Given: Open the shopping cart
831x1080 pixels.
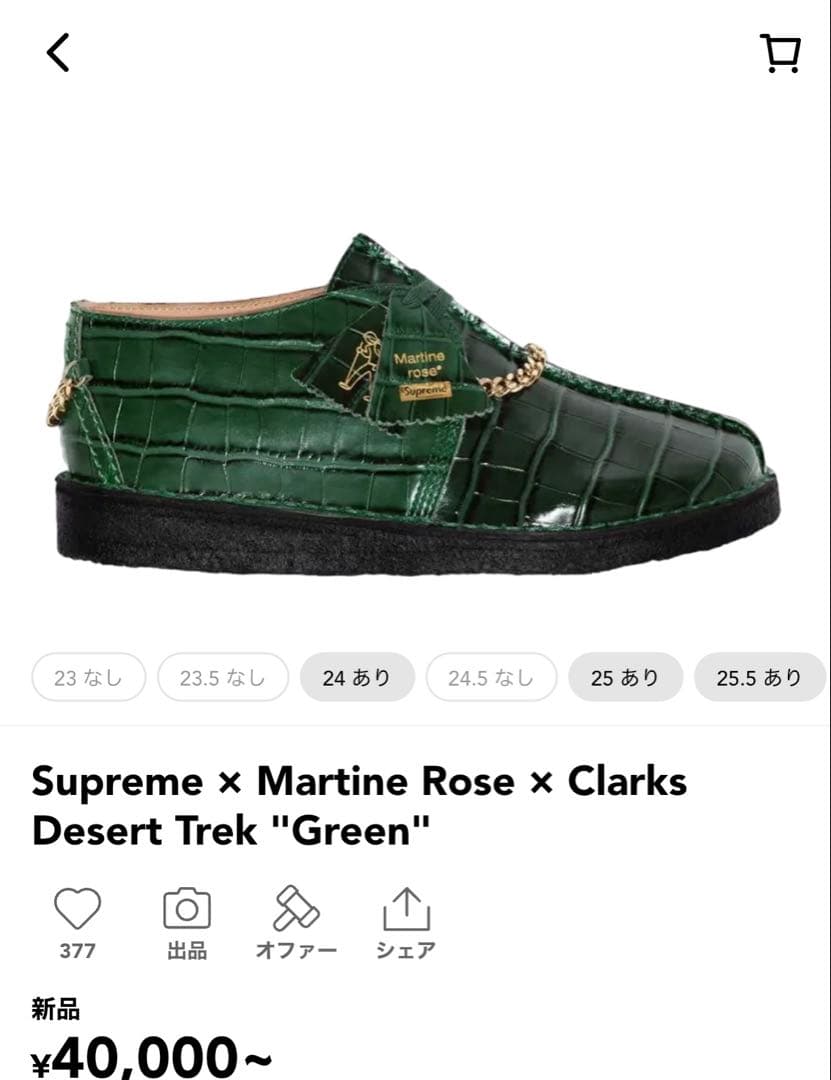Looking at the screenshot, I should click(x=781, y=54).
